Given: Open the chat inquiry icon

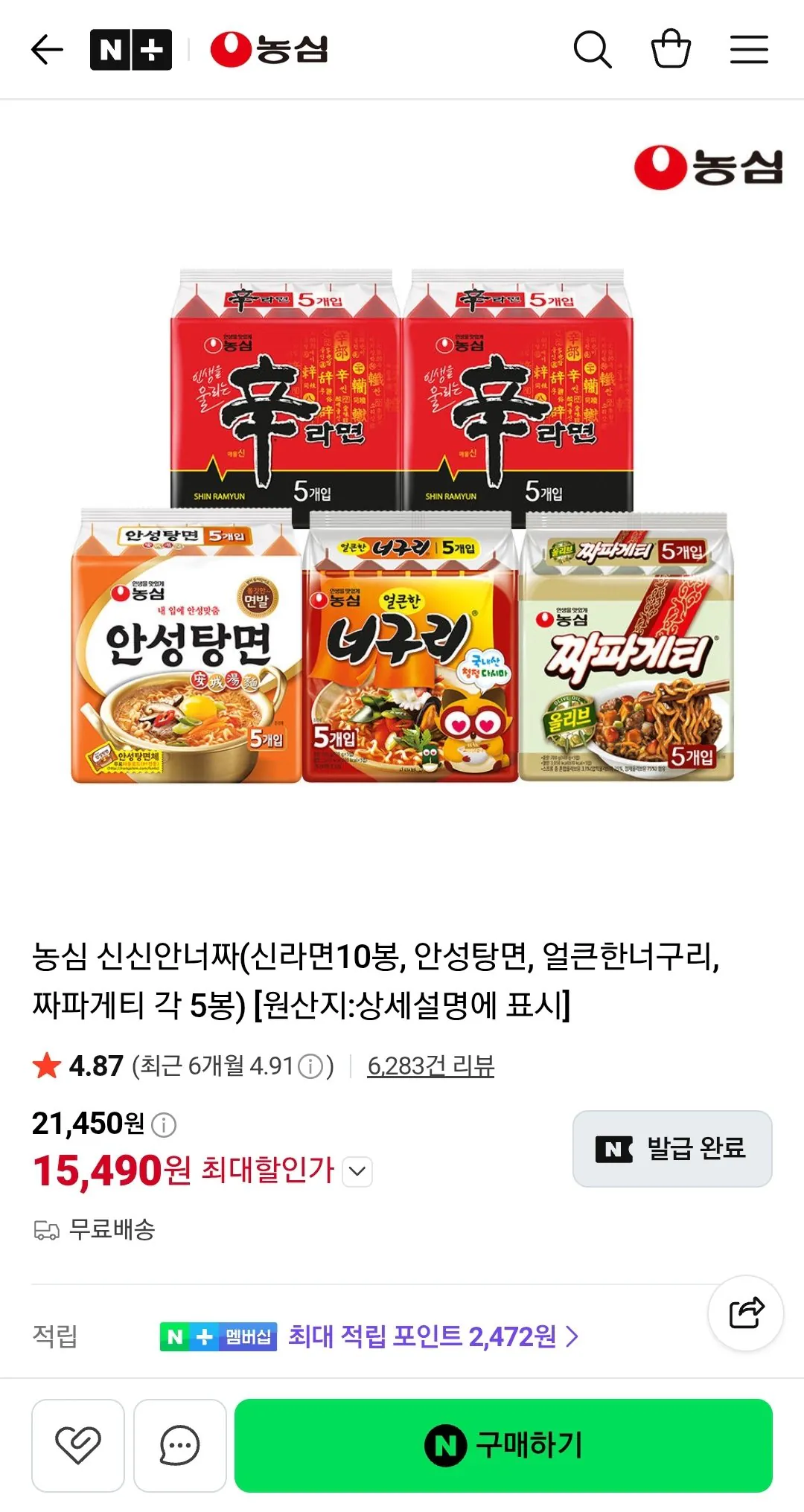Looking at the screenshot, I should click(180, 1445).
